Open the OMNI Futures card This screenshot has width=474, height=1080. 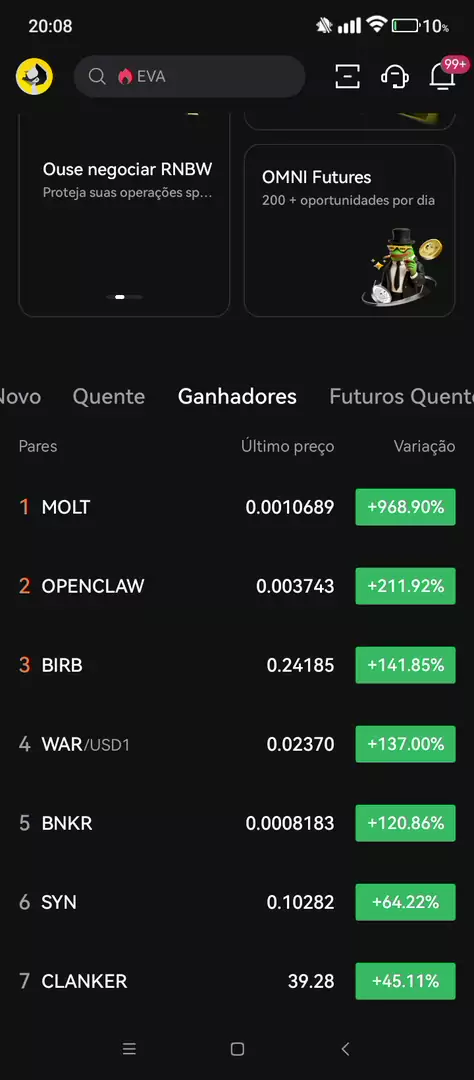pos(349,231)
